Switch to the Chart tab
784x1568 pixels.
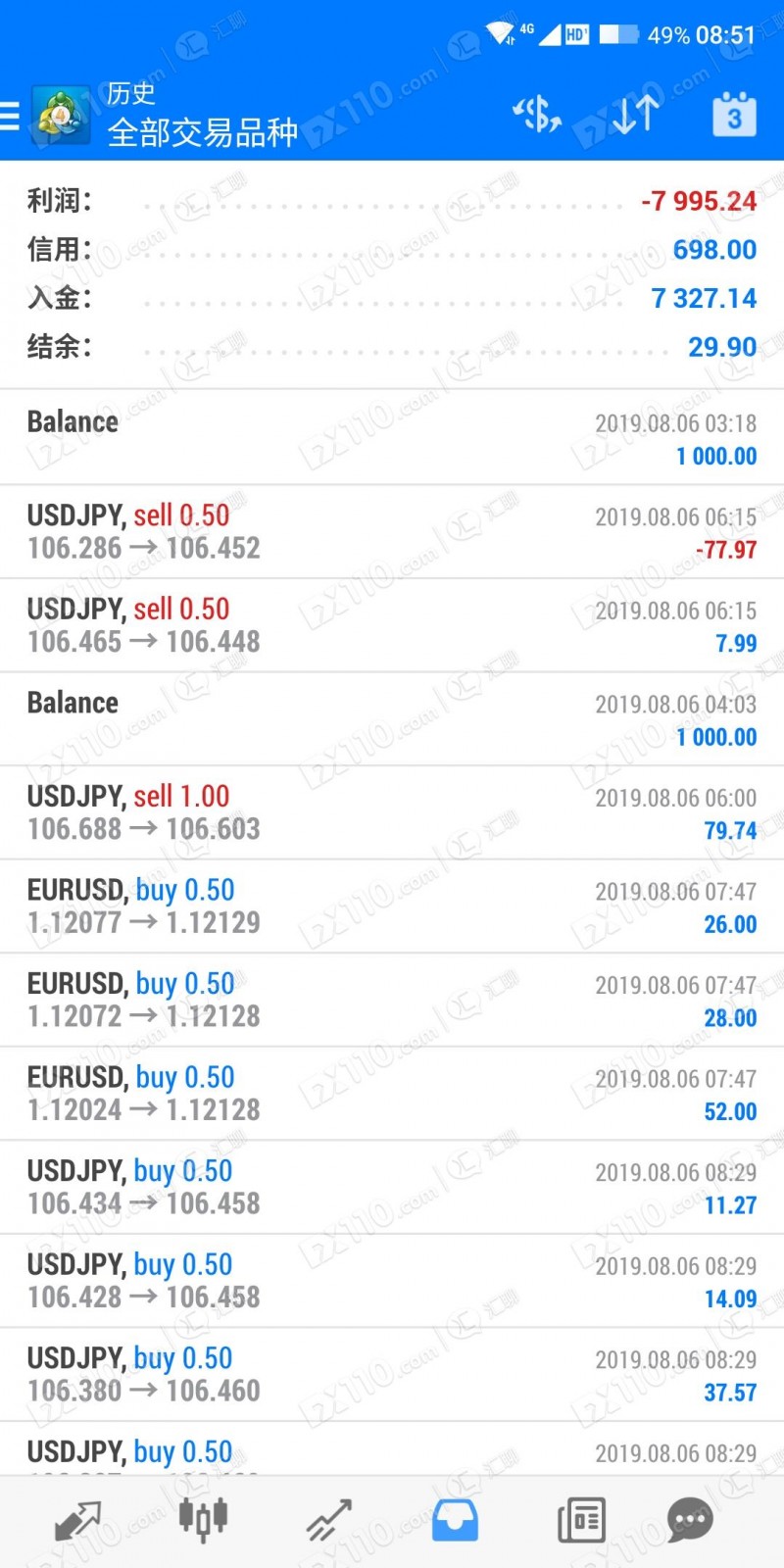(203, 1520)
